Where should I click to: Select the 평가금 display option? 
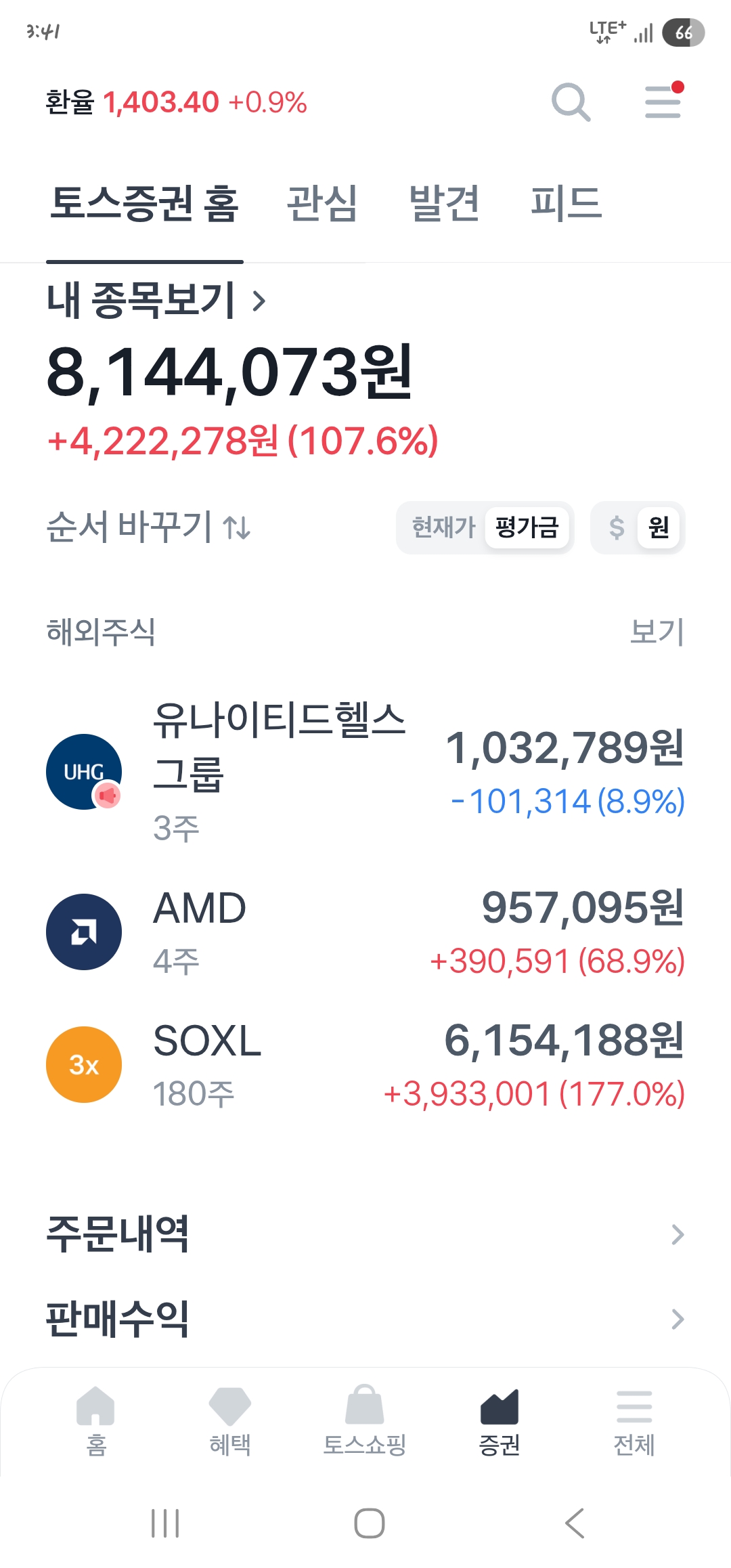(527, 527)
